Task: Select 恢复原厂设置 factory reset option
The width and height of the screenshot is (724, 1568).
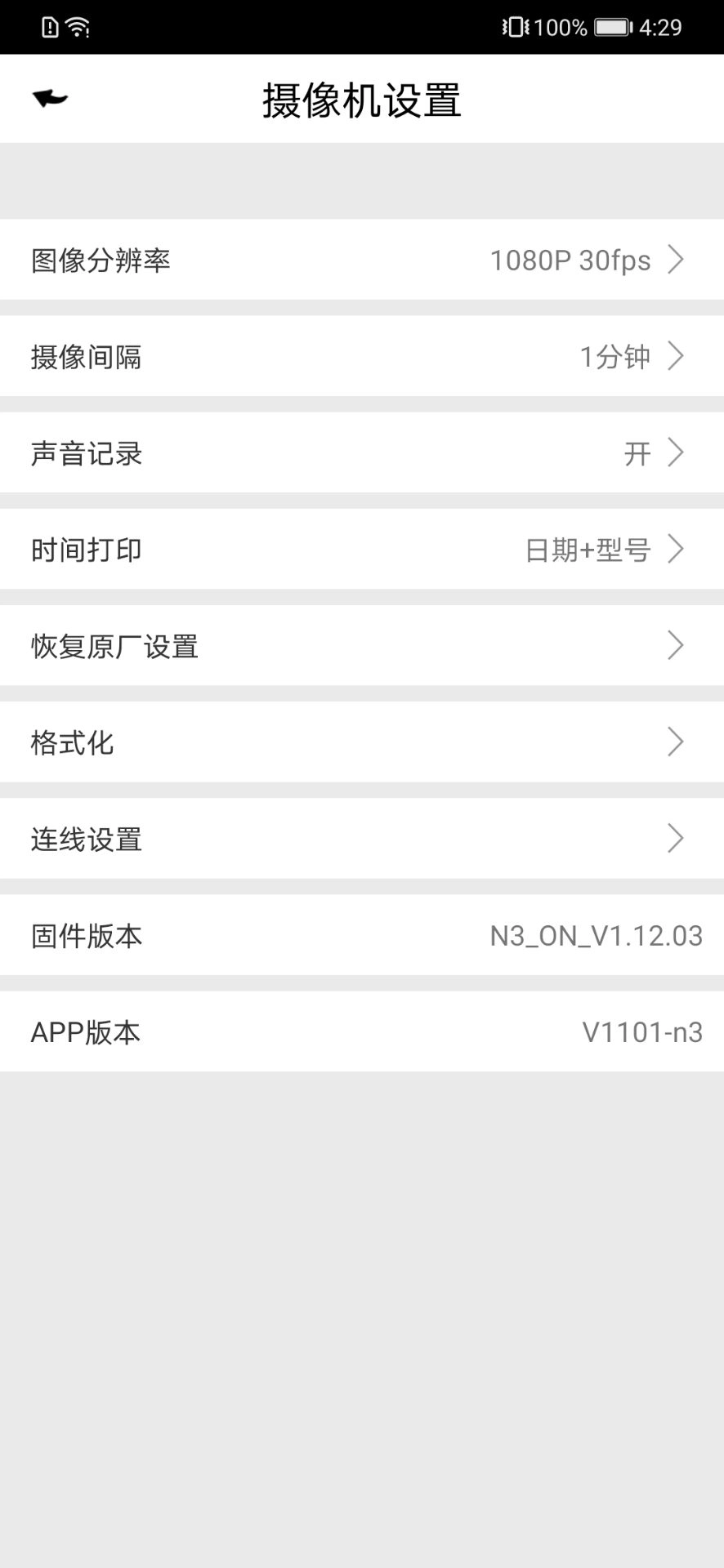Action: [362, 645]
